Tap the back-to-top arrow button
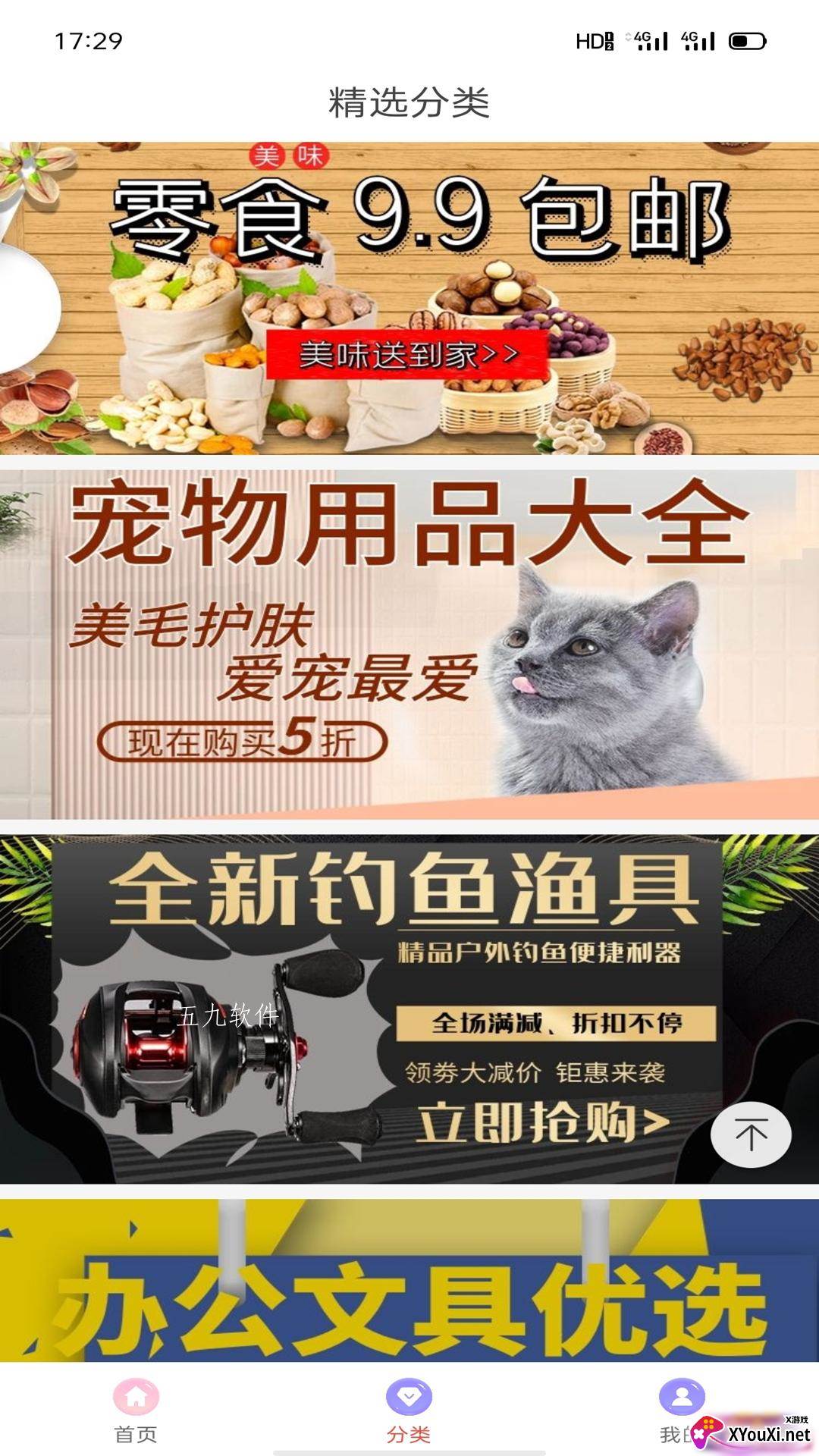Viewport: 819px width, 1456px height. click(x=751, y=1134)
